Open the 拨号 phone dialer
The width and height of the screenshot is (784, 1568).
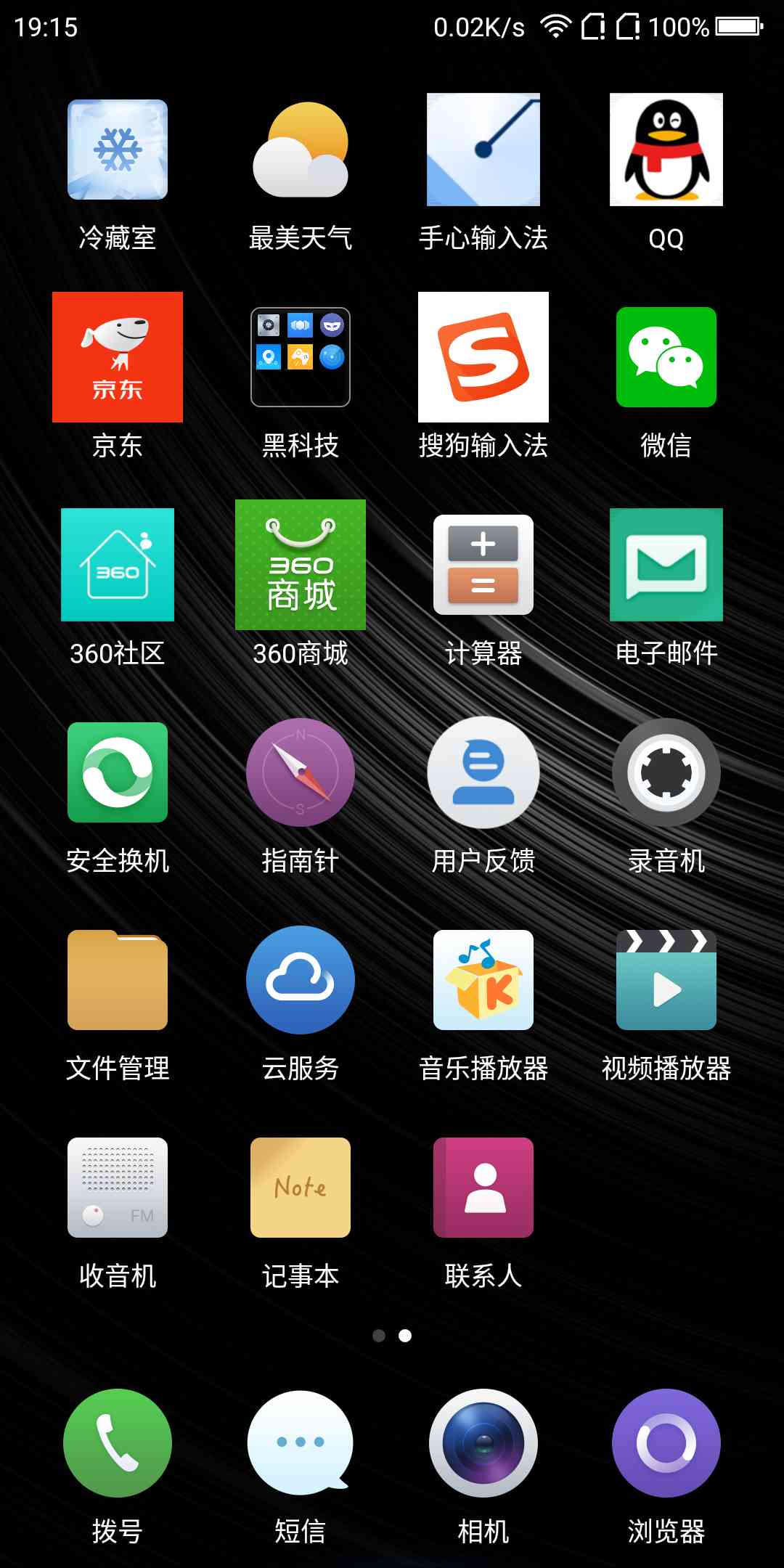coord(118,1443)
